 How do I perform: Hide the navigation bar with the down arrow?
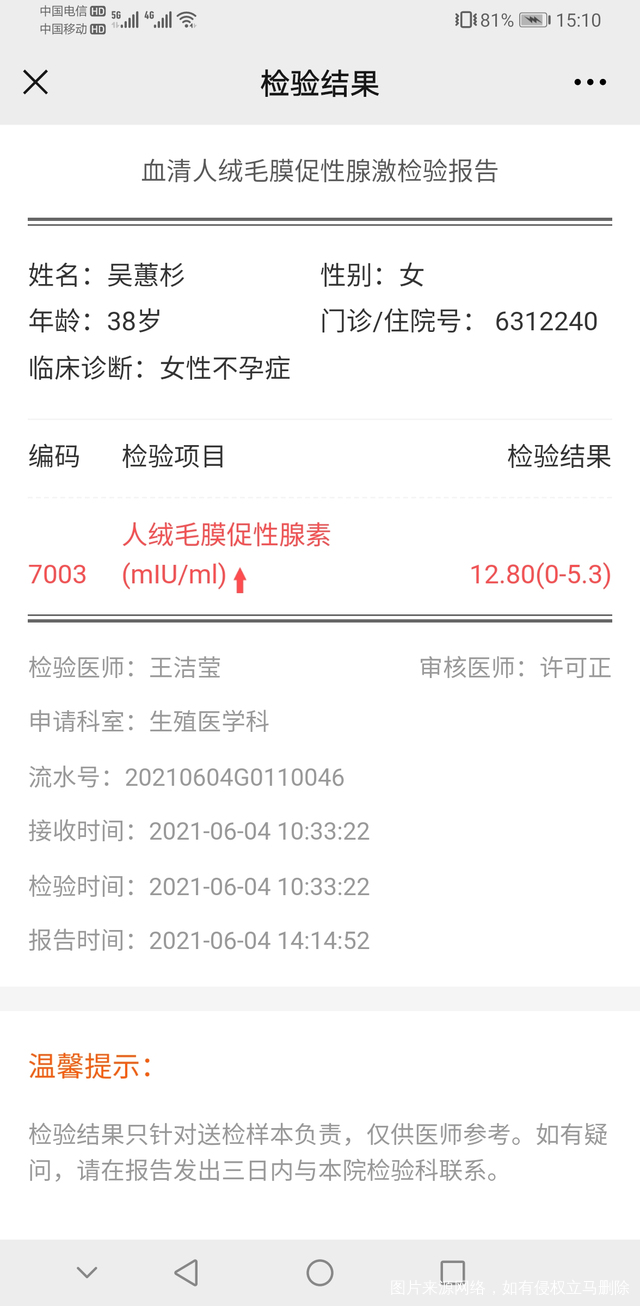(x=87, y=1272)
